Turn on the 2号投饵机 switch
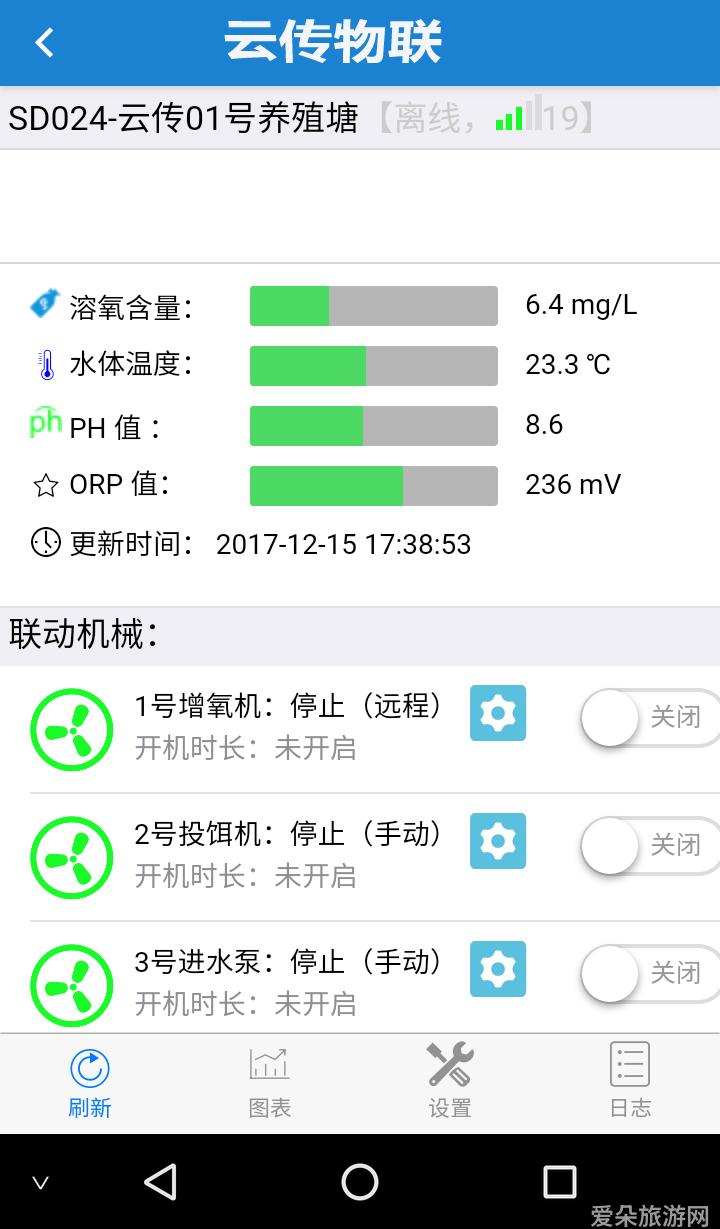Viewport: 720px width, 1229px height. pos(650,845)
